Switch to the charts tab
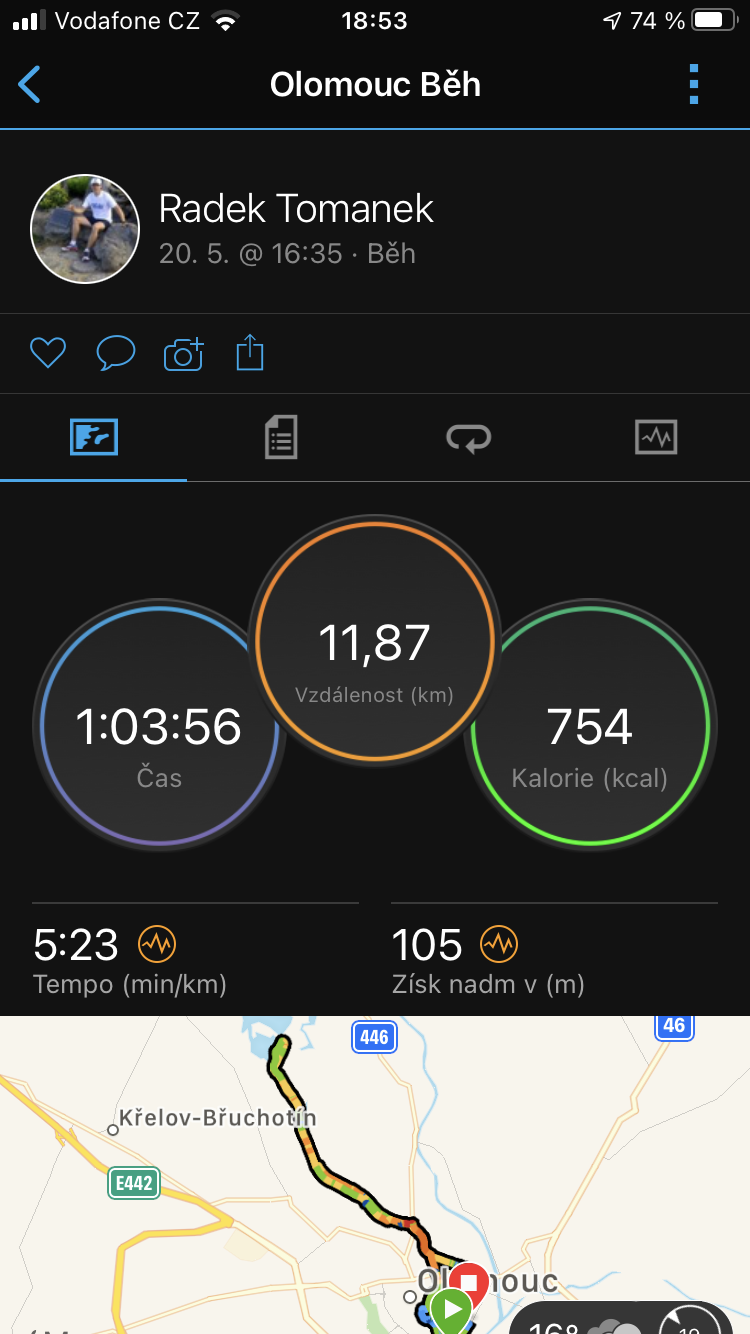 [656, 437]
